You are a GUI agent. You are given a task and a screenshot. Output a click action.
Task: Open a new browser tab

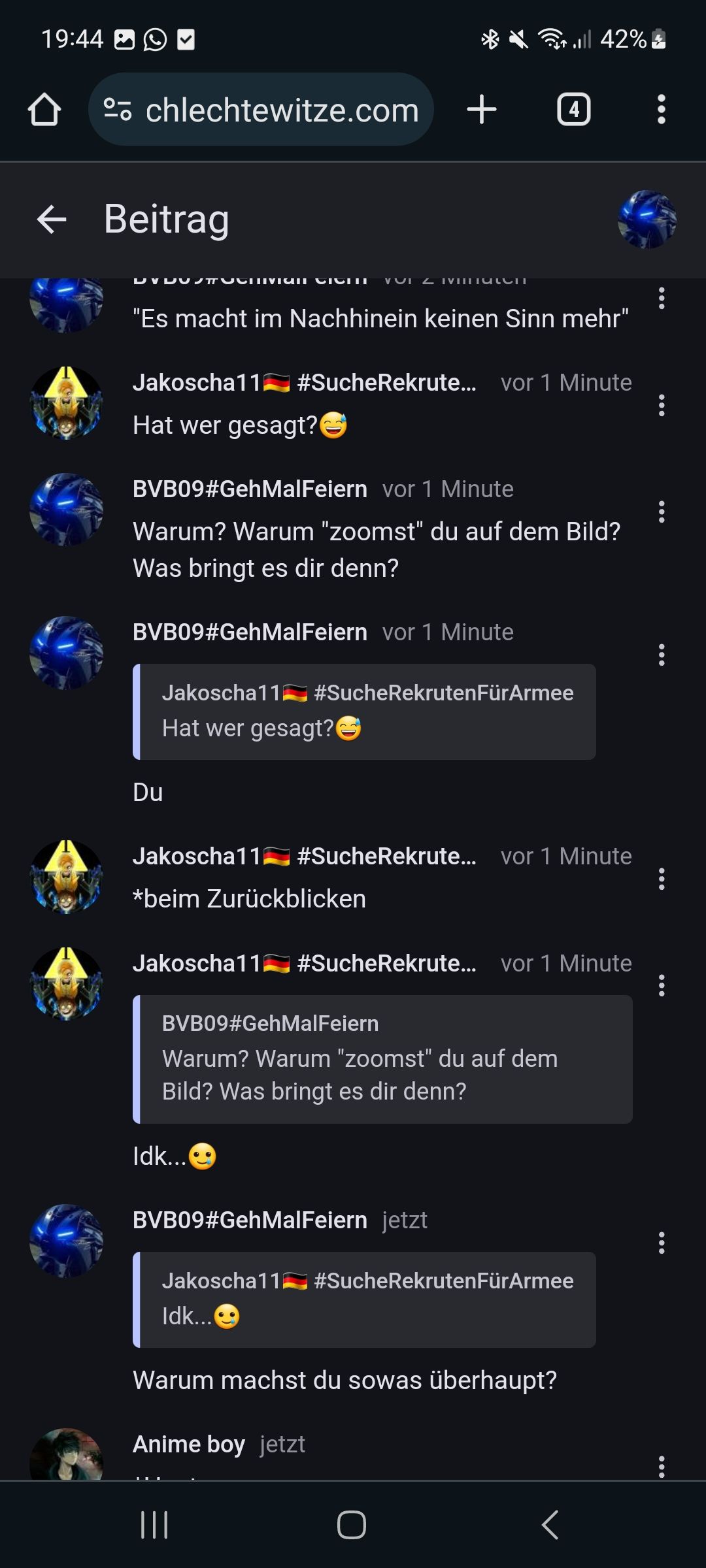coord(482,110)
